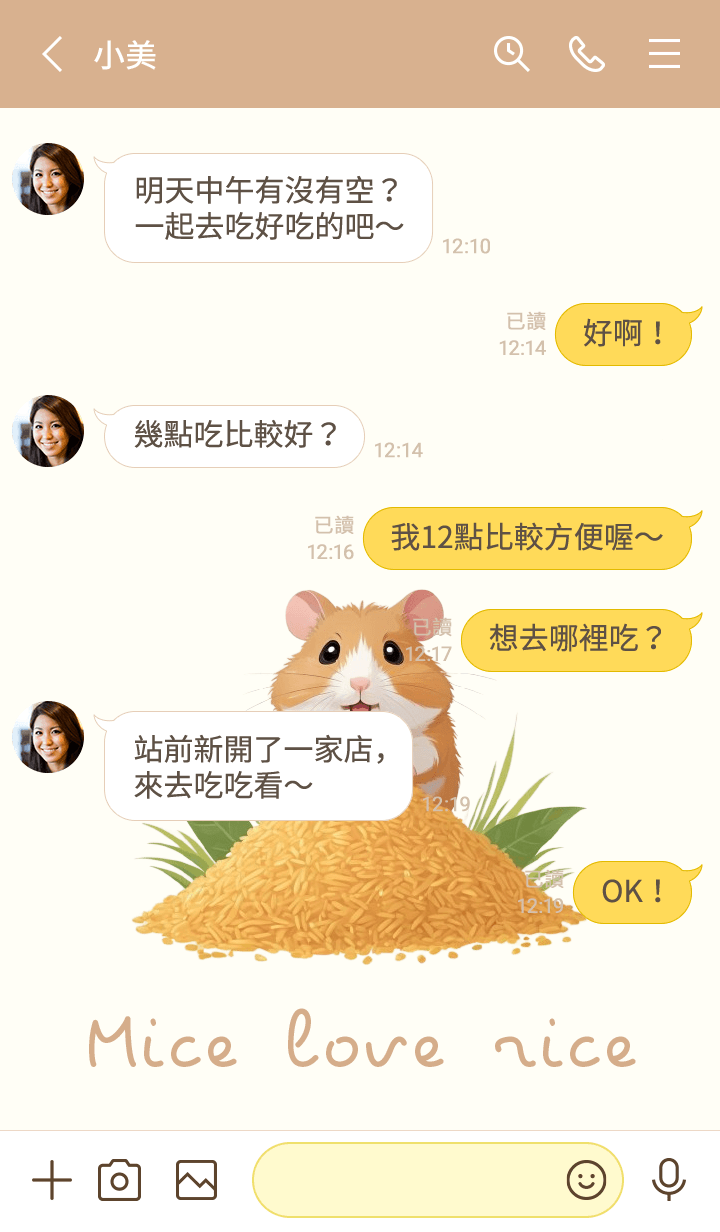The height and width of the screenshot is (1232, 720).
Task: Search within this chat conversation
Action: coord(511,54)
